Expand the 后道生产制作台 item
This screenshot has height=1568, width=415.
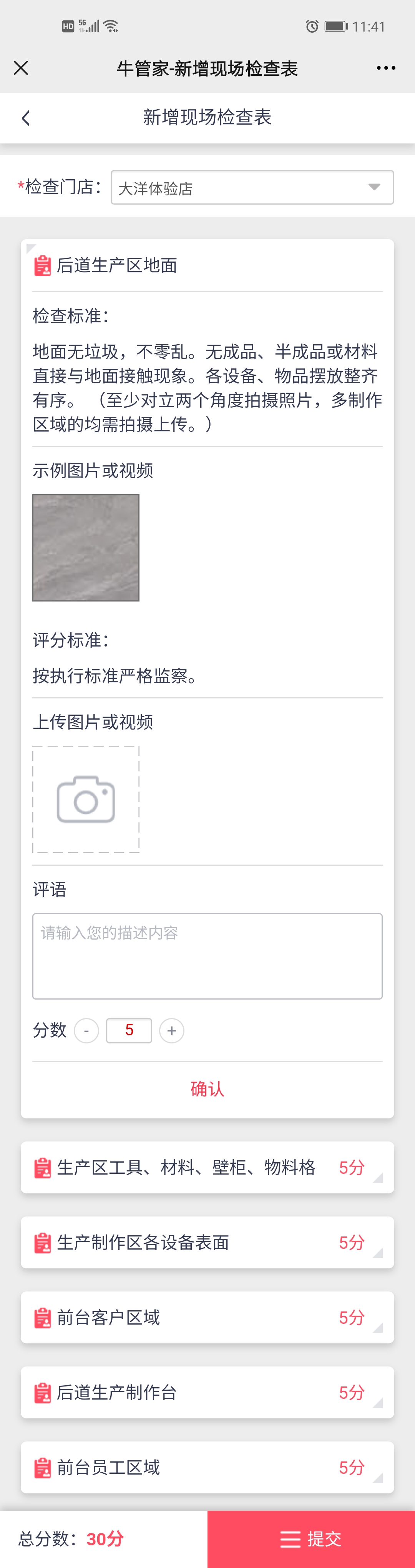(207, 1392)
